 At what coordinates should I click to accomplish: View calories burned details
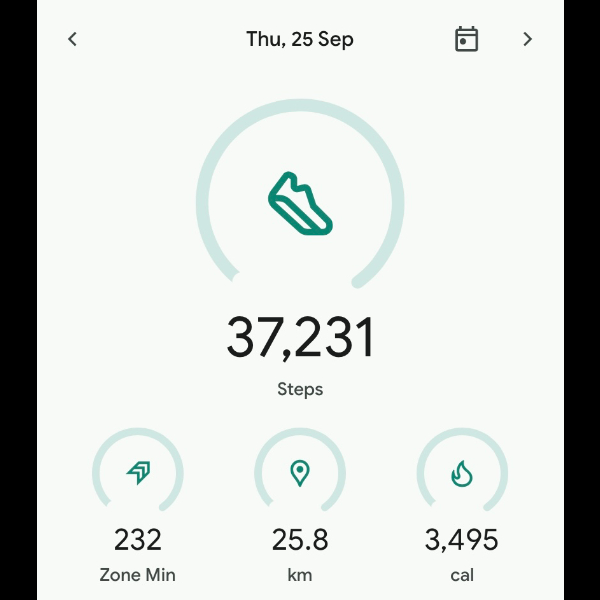point(462,473)
